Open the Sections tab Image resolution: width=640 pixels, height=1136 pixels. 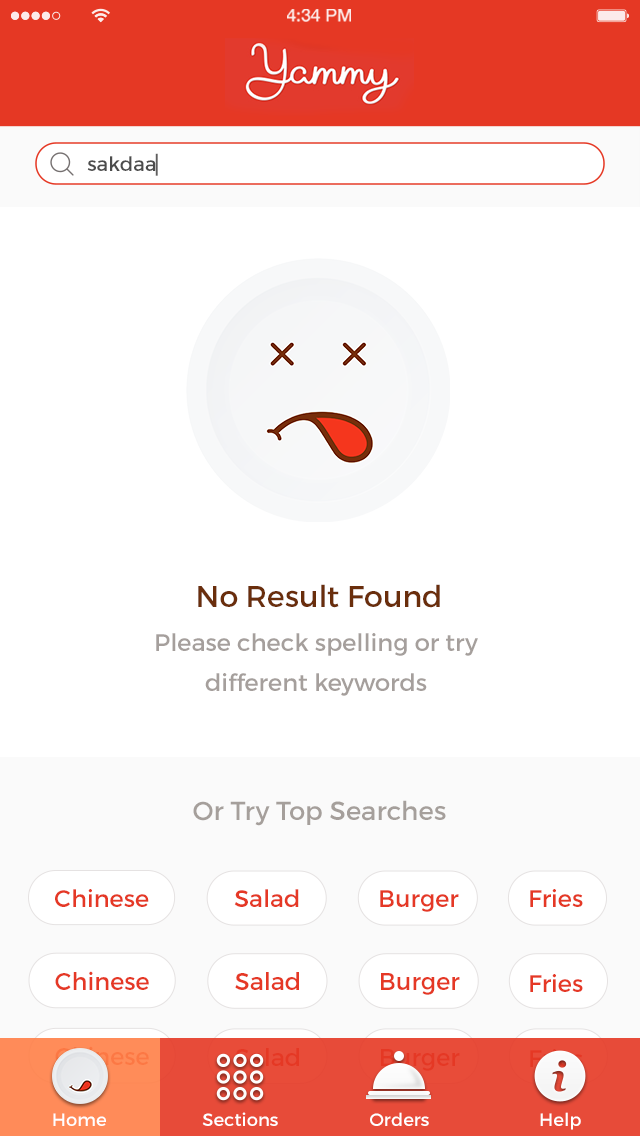240,1087
